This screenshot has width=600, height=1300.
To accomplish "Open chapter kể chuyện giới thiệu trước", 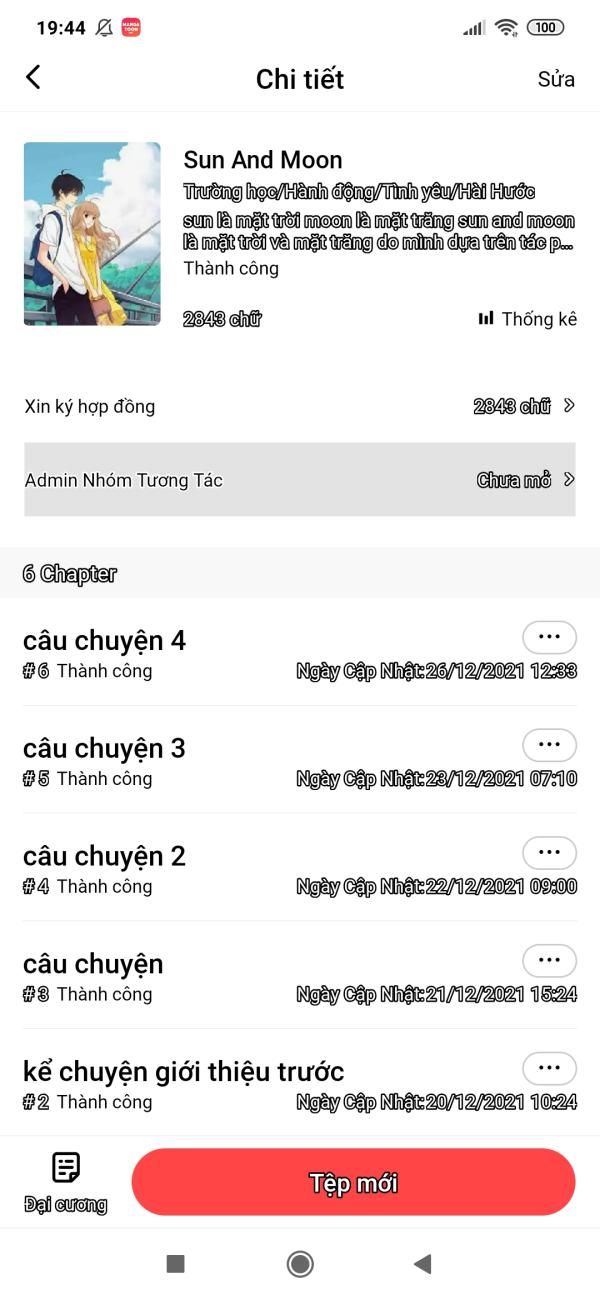I will (x=183, y=1072).
